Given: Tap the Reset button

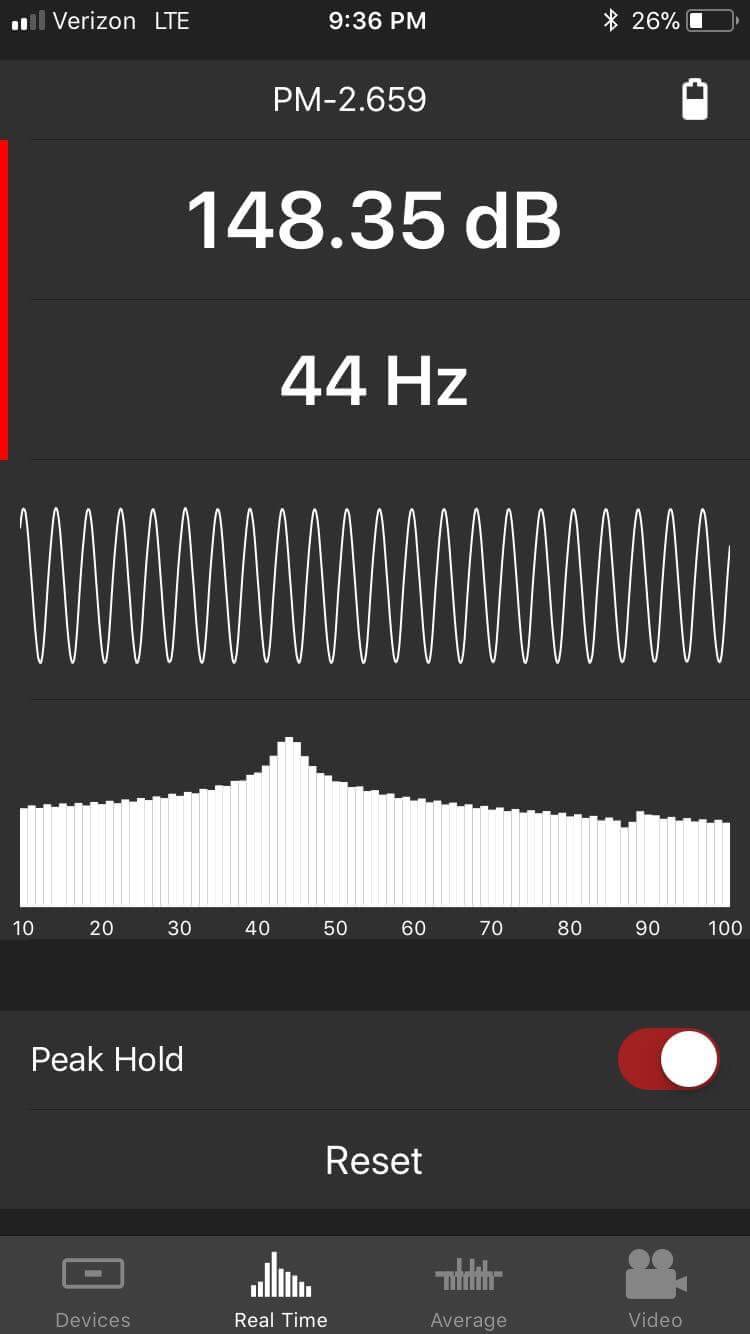Looking at the screenshot, I should [375, 1160].
